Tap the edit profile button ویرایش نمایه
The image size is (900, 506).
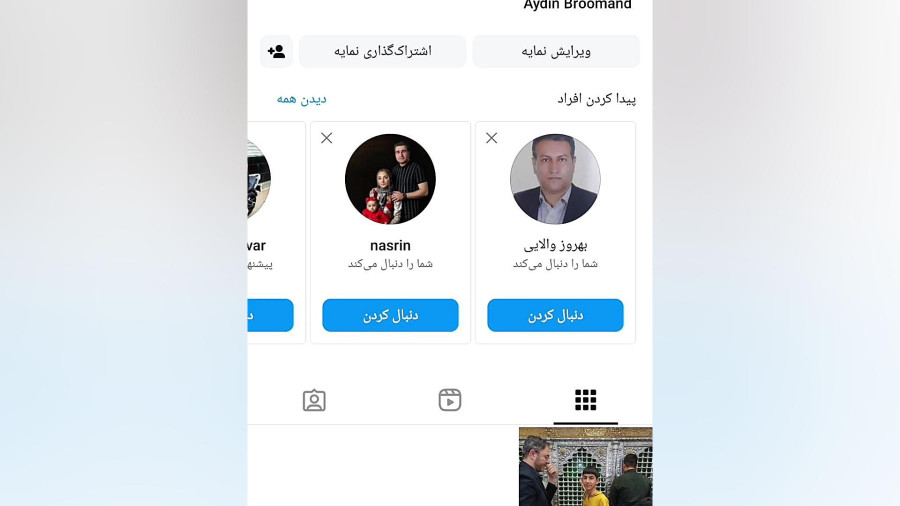(556, 51)
